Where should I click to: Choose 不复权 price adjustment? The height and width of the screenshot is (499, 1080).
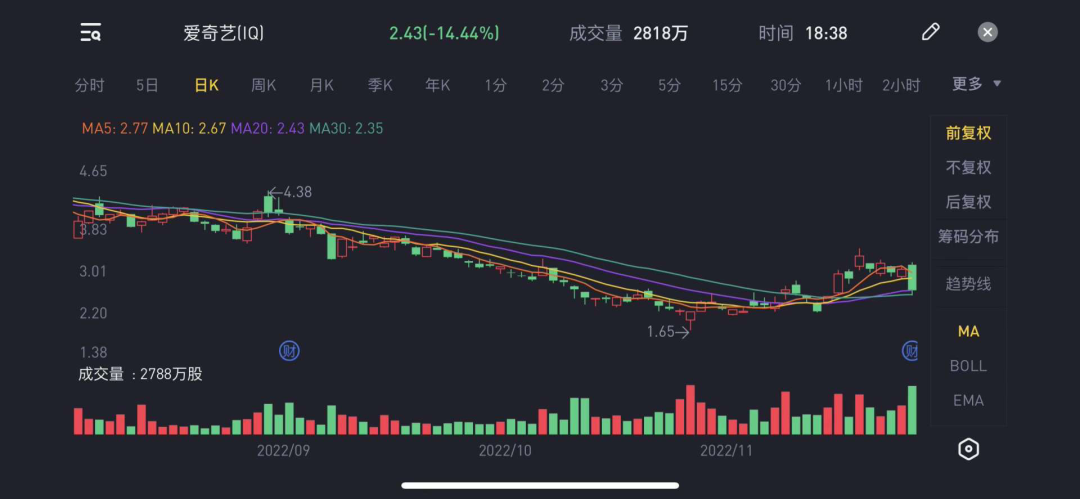point(968,167)
